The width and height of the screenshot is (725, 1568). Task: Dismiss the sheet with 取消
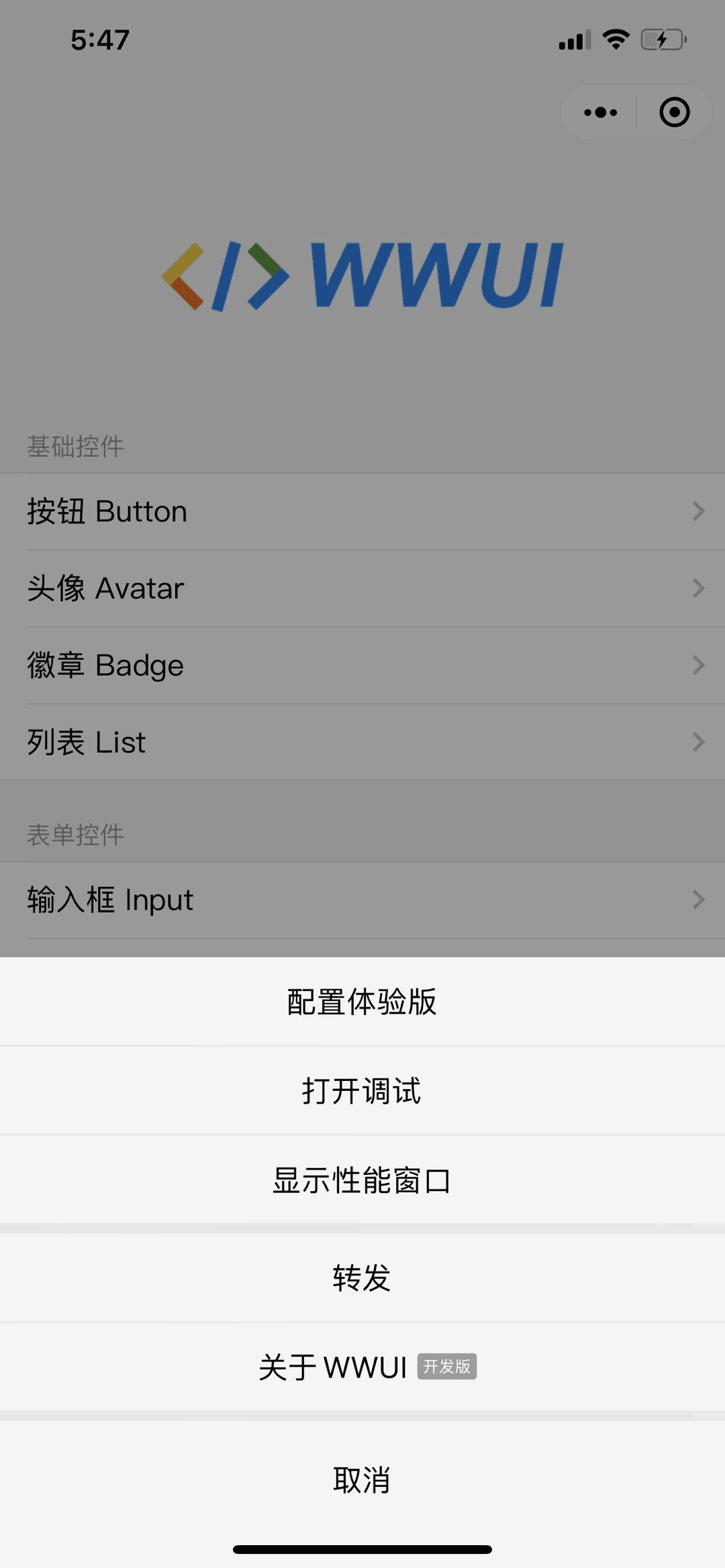click(x=362, y=1479)
